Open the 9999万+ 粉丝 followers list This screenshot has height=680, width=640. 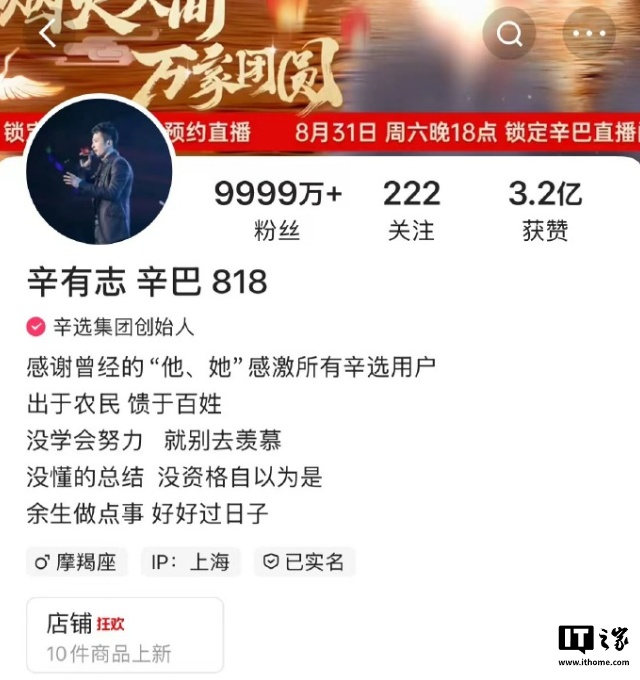point(277,210)
